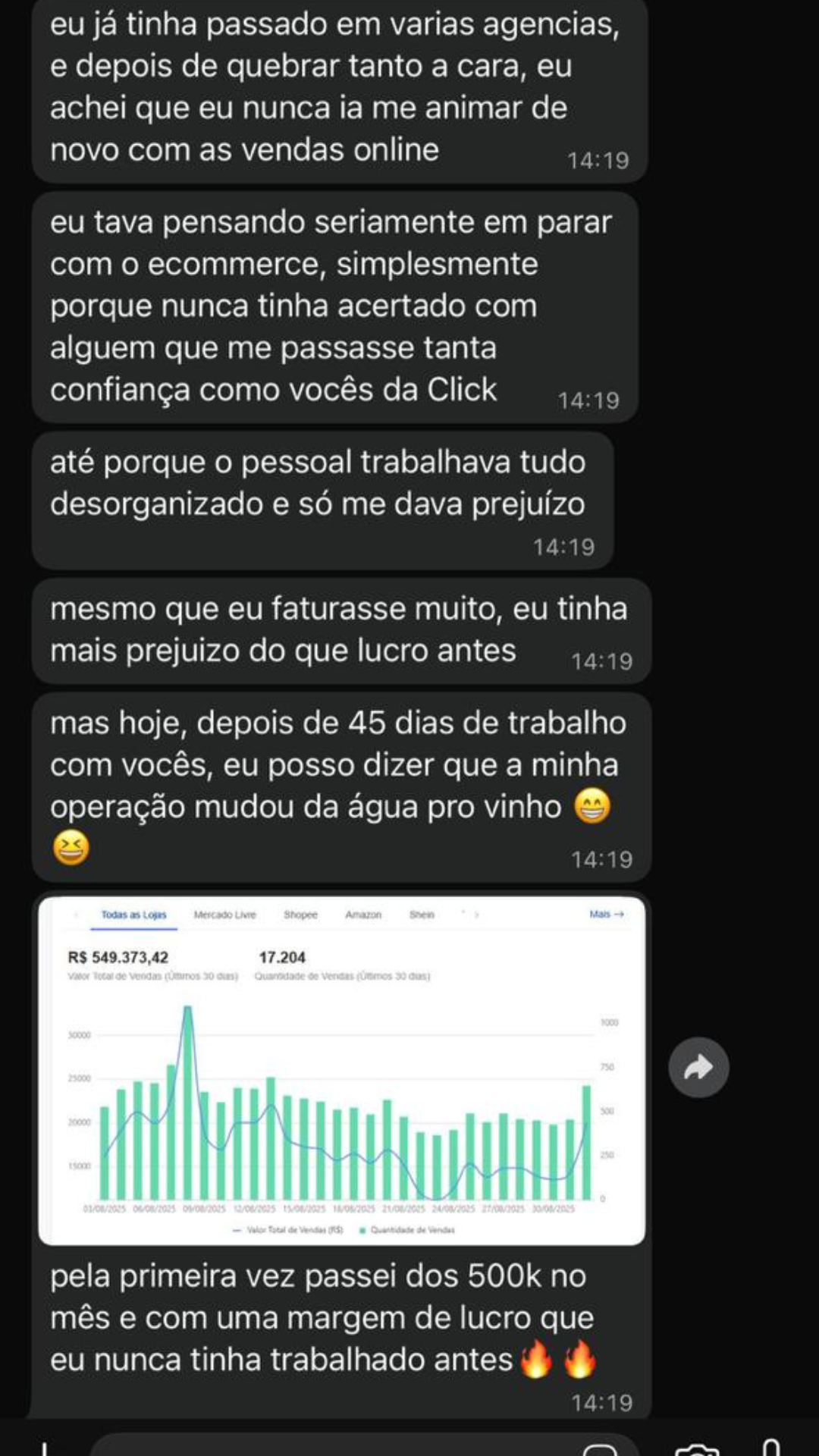Tap the R$ 549.373,42 total sales value
This screenshot has height=1456, width=819.
pos(119,957)
